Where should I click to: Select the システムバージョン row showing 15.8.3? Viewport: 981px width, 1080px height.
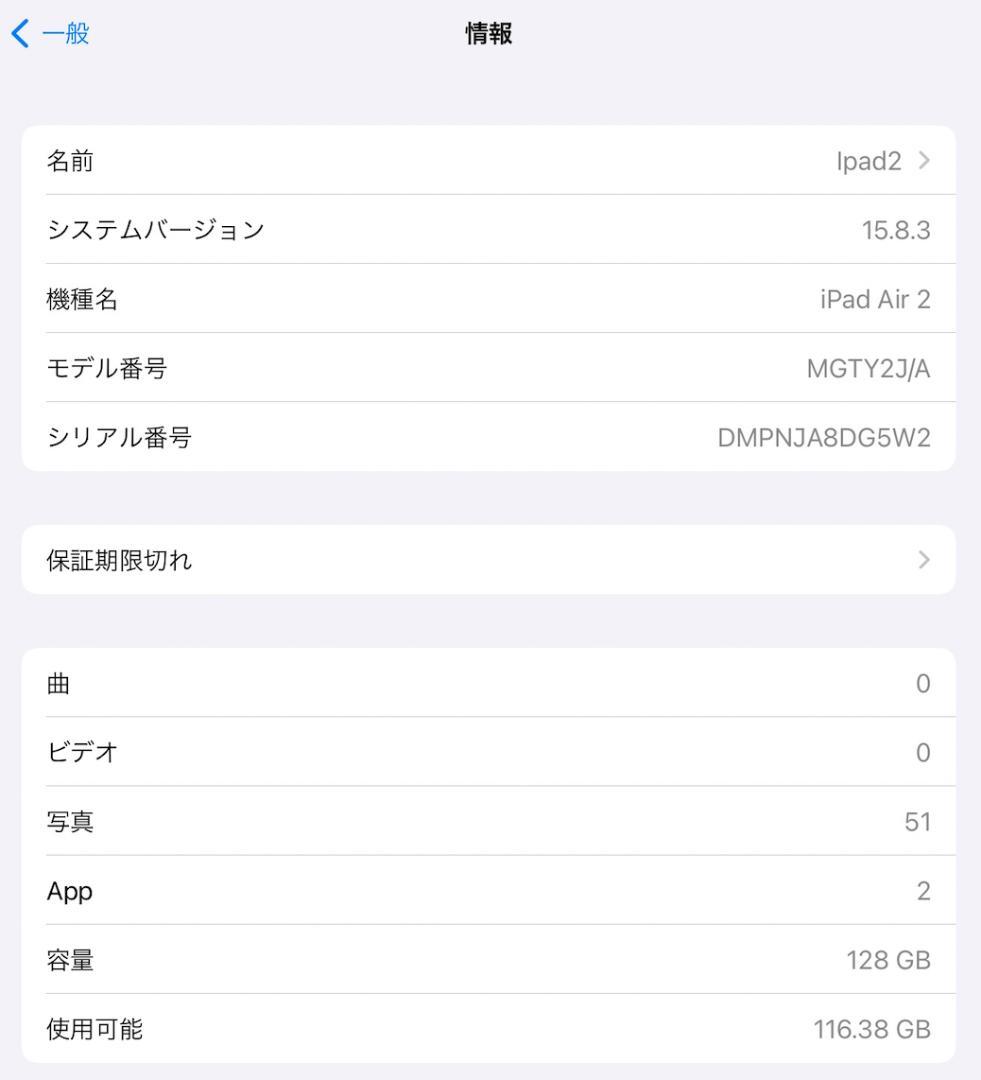pyautogui.click(x=400, y=229)
